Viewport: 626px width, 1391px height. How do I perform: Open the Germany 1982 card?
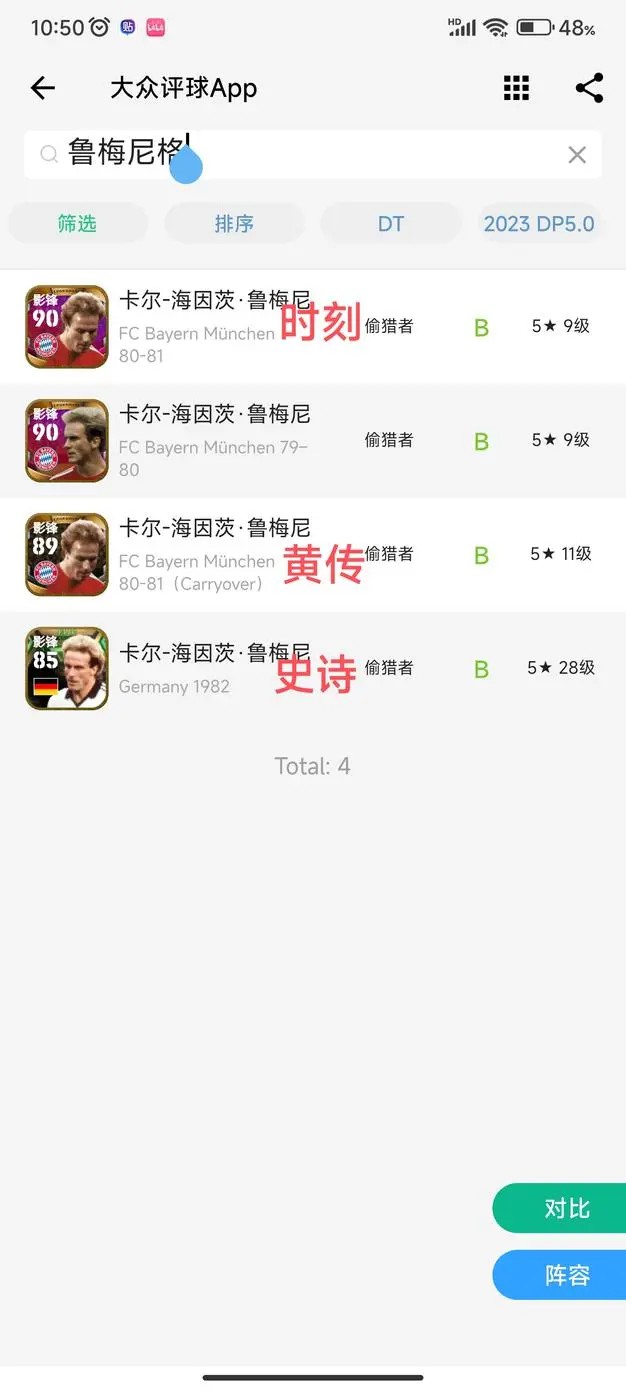(x=313, y=669)
